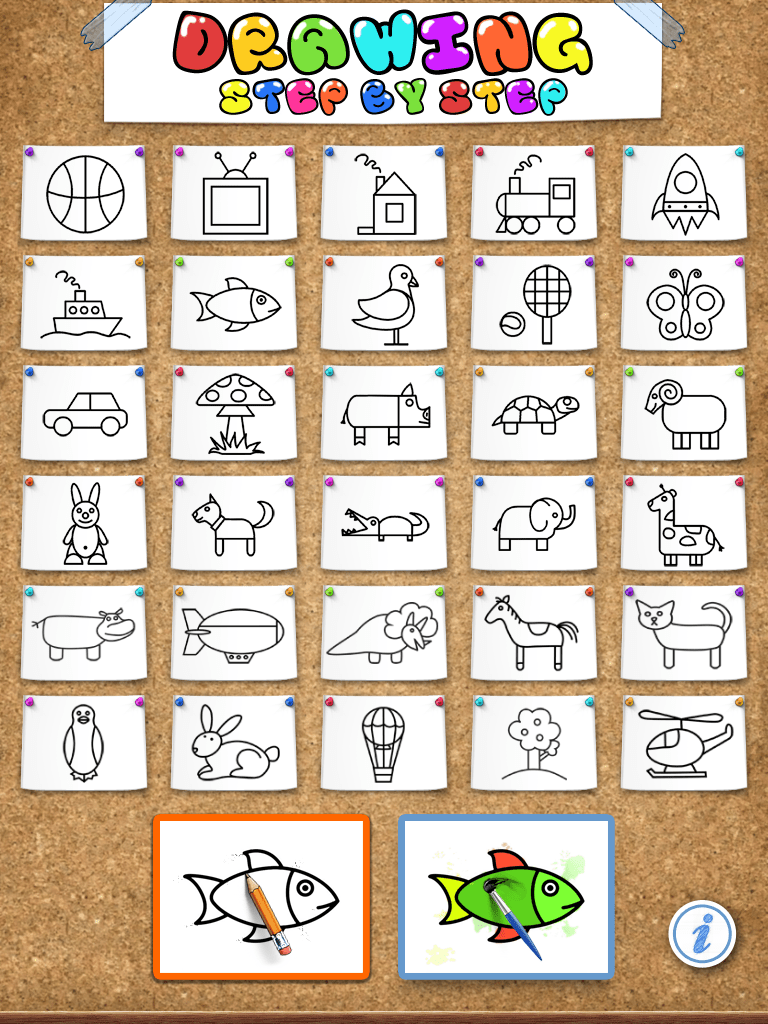Open the mushroom drawing
The width and height of the screenshot is (768, 1024).
234,413
